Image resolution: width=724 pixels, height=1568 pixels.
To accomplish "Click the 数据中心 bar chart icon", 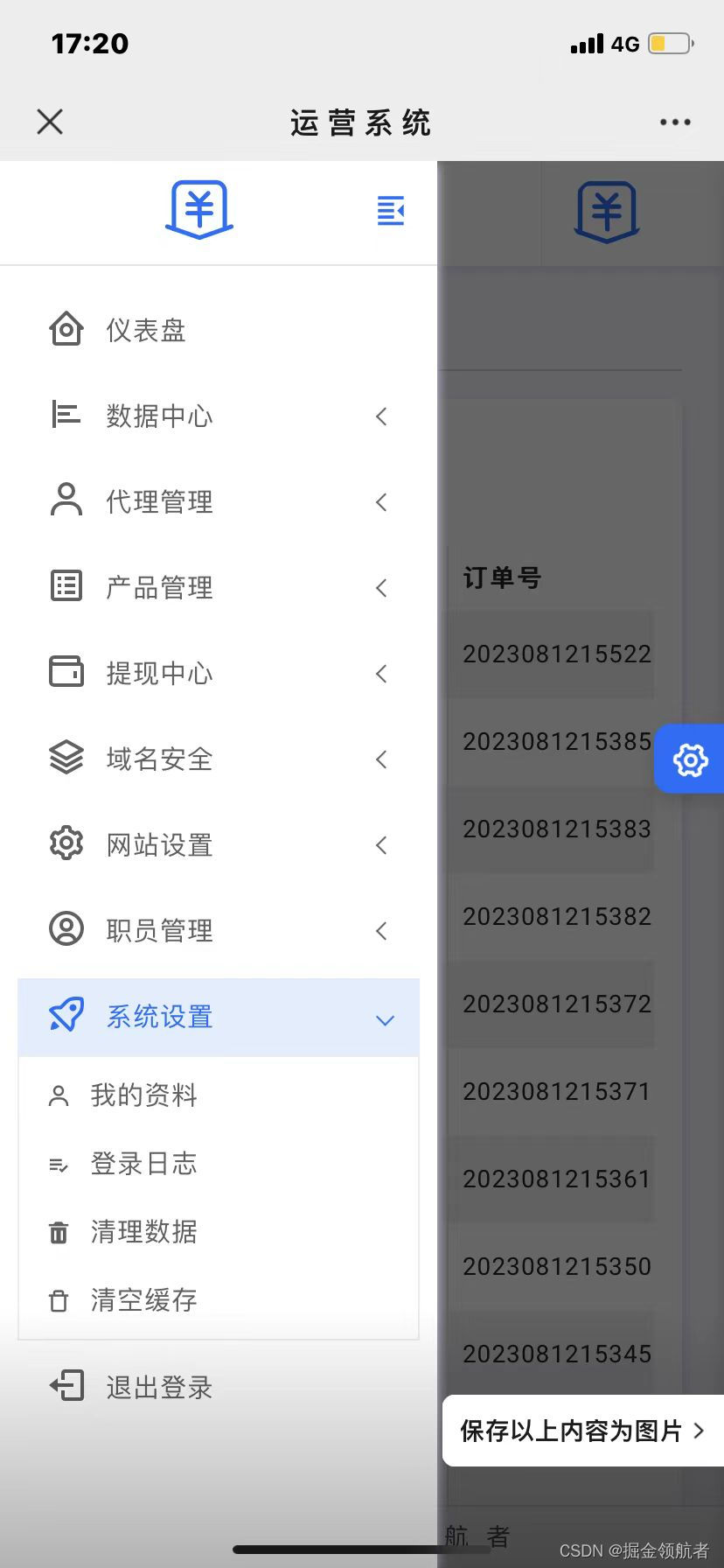I will [x=66, y=416].
